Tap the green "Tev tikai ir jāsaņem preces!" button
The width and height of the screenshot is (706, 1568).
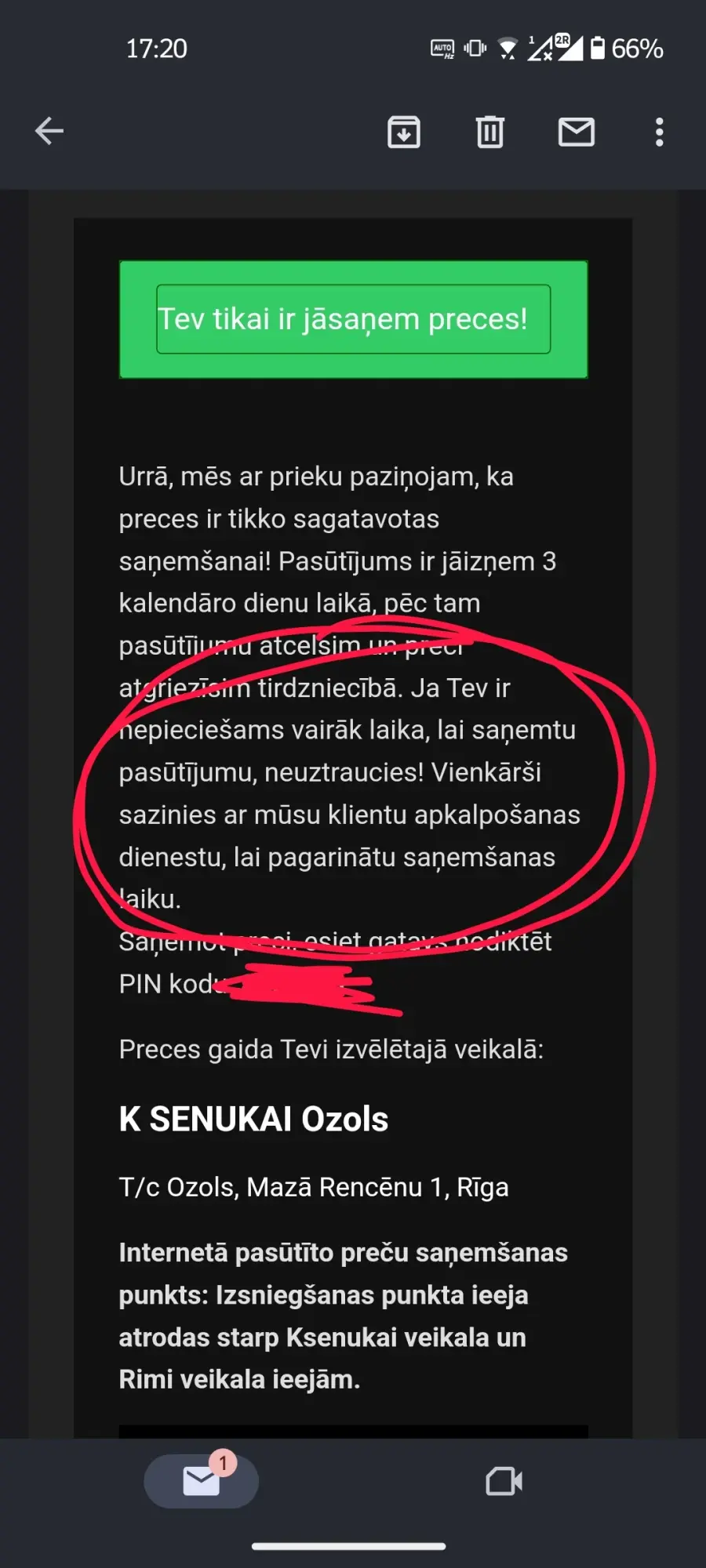354,319
